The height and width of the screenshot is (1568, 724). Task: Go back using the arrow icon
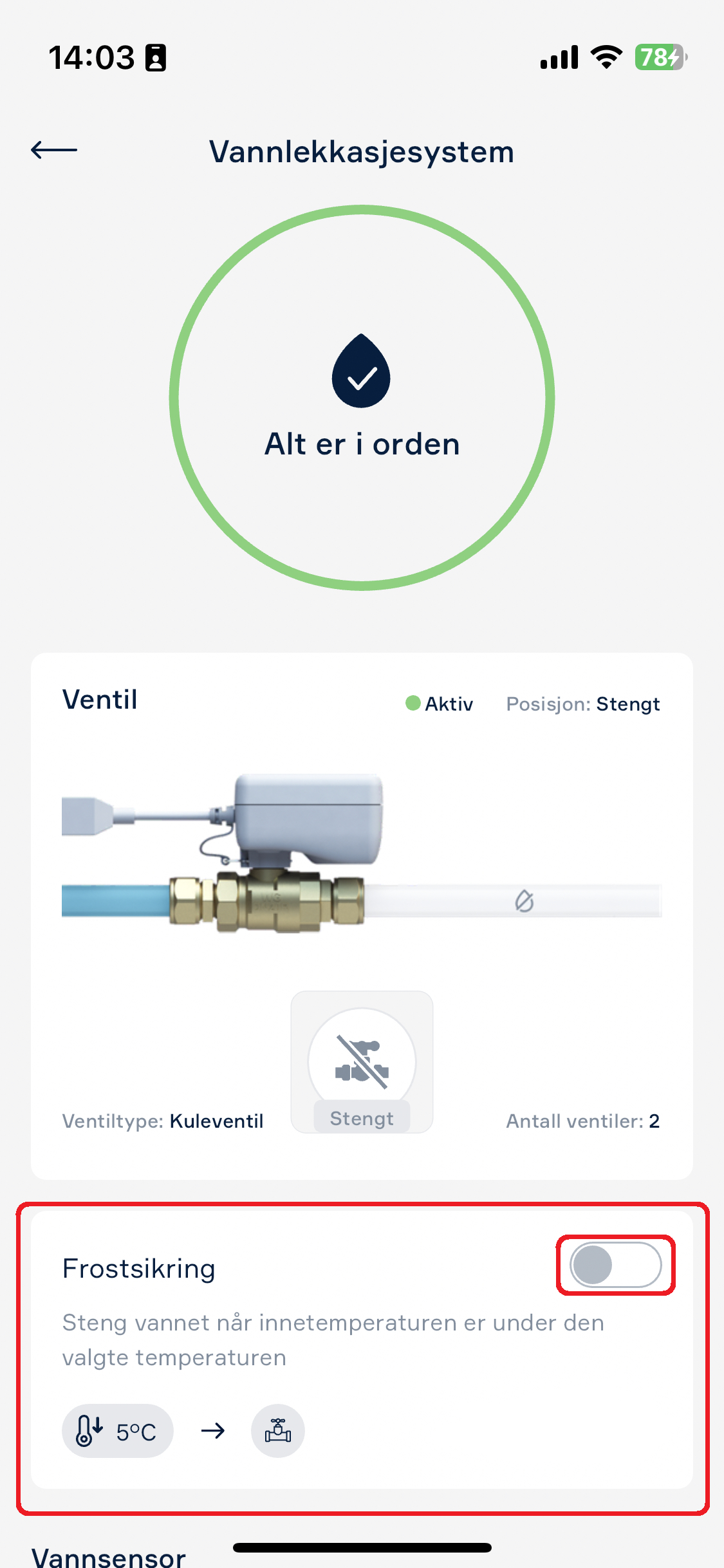[x=54, y=151]
